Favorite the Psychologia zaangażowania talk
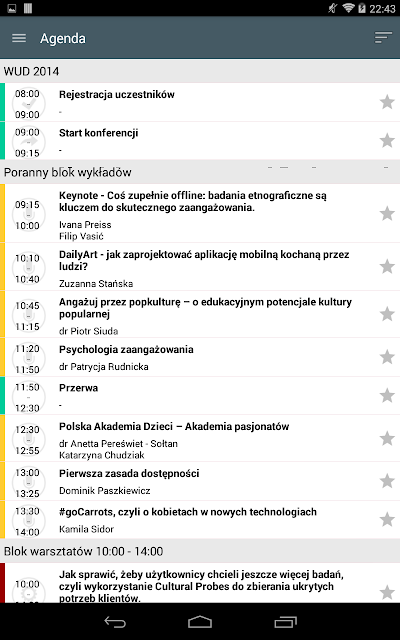Image resolution: width=400 pixels, height=640 pixels. pyautogui.click(x=387, y=357)
